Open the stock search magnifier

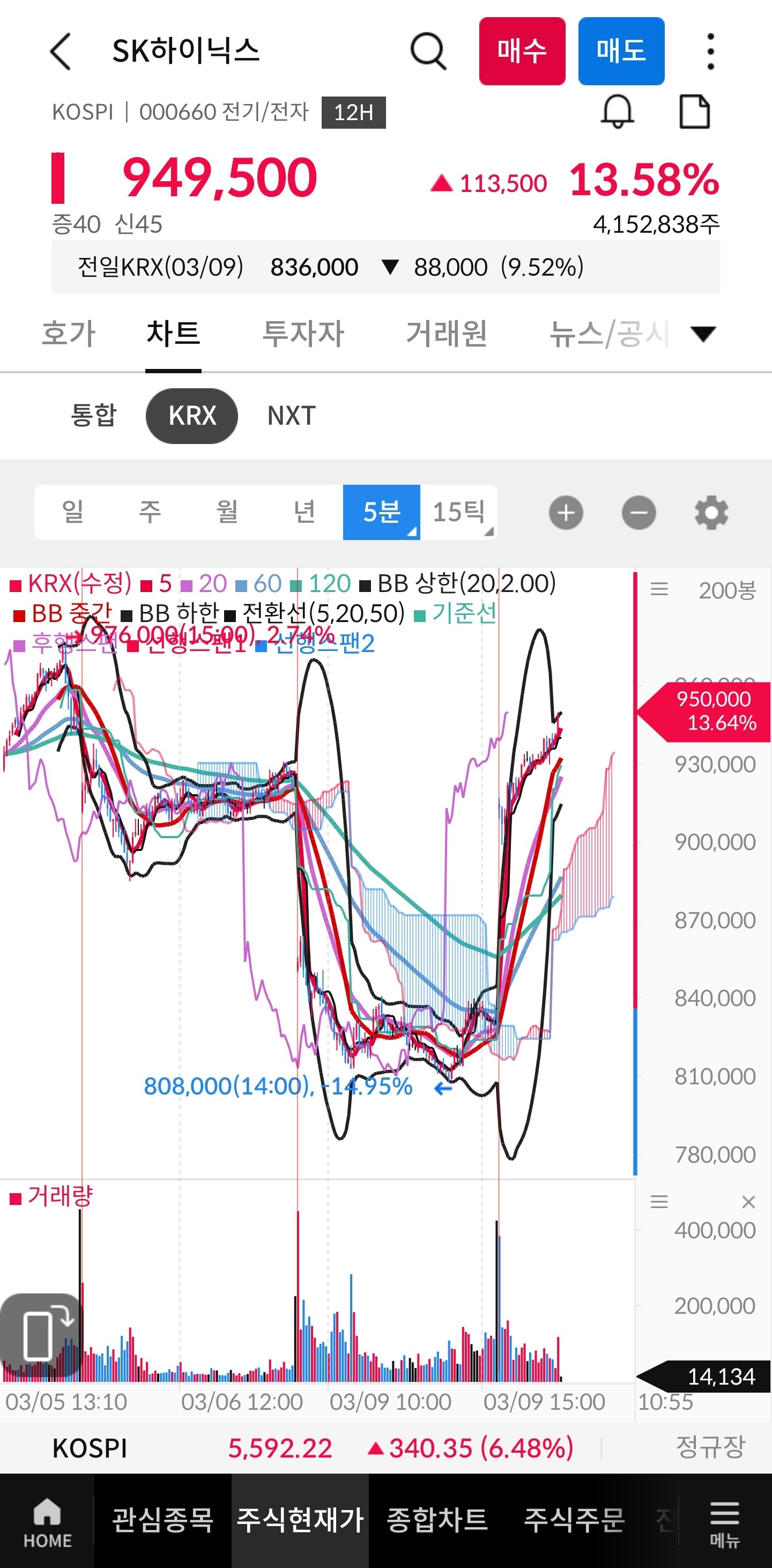(428, 51)
